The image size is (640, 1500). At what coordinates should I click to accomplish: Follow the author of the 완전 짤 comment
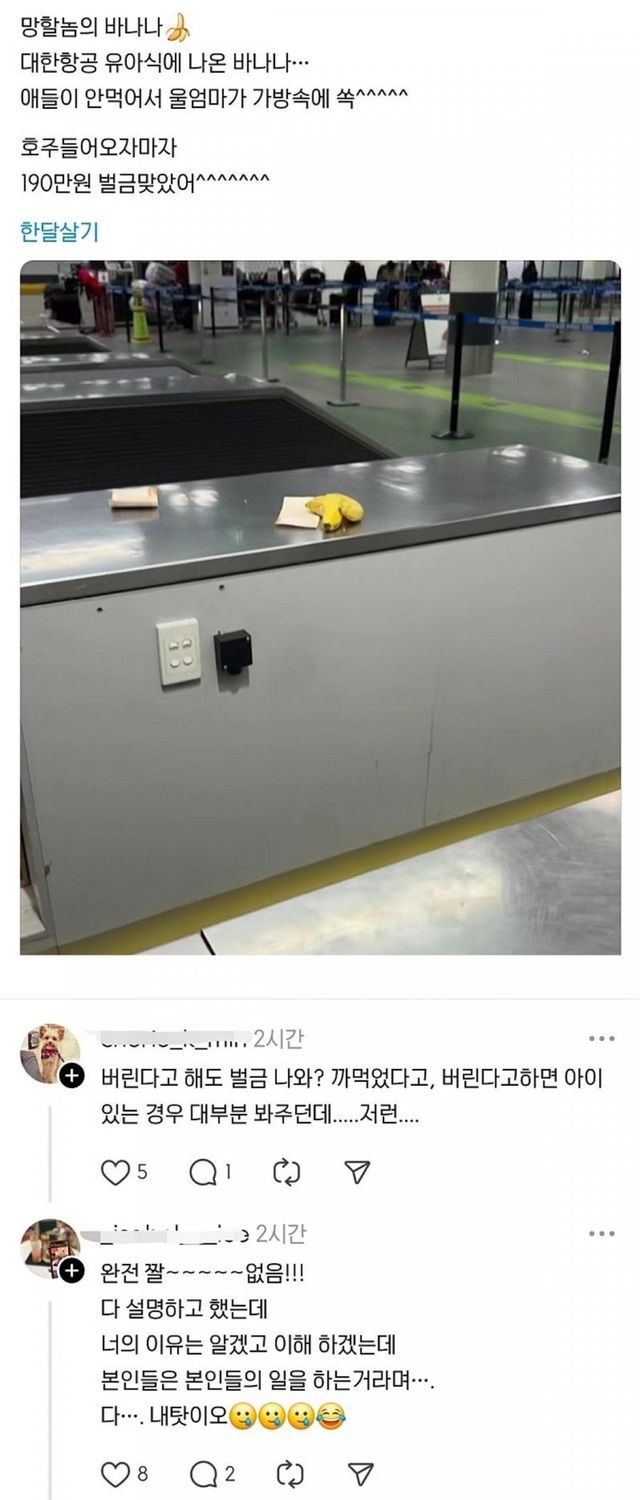pos(71,1271)
